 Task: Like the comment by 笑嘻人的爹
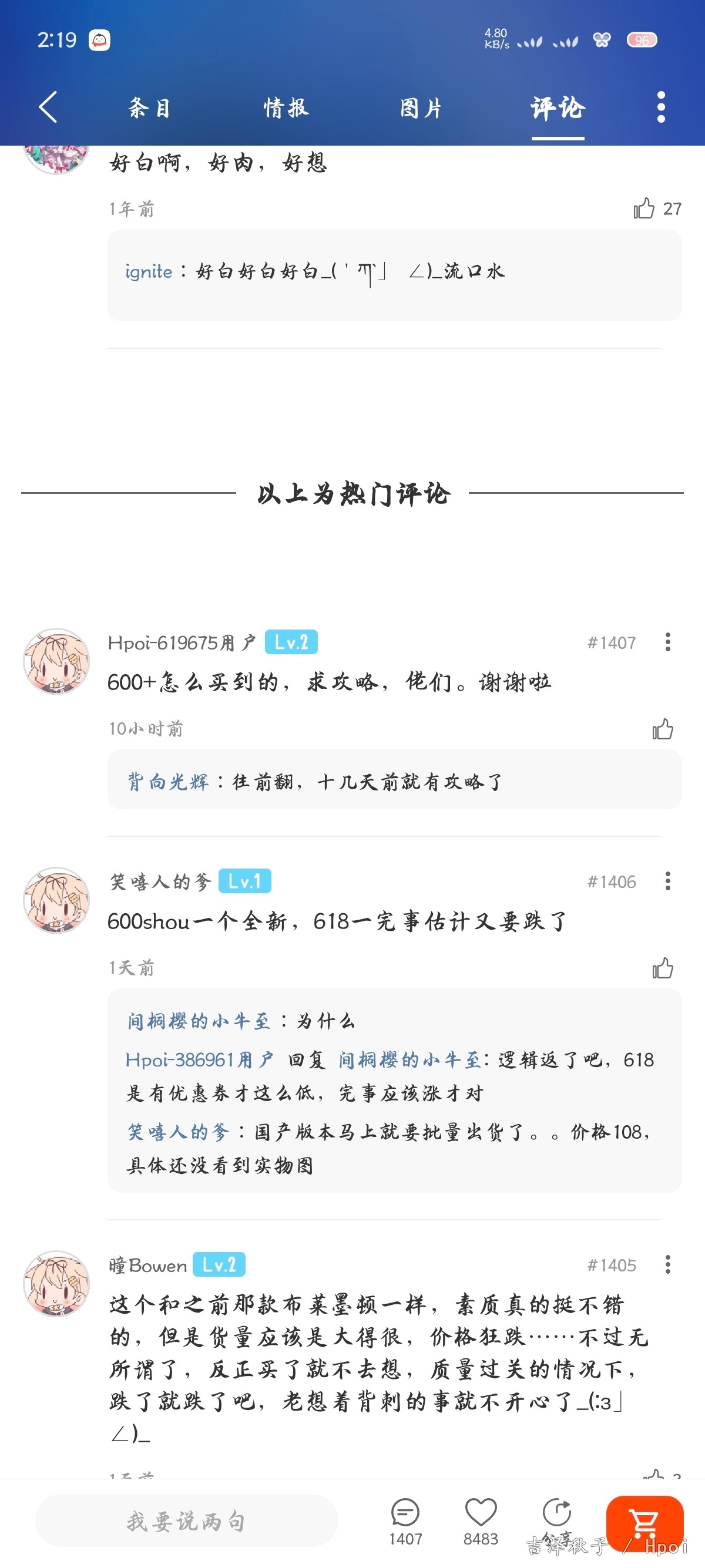click(663, 968)
